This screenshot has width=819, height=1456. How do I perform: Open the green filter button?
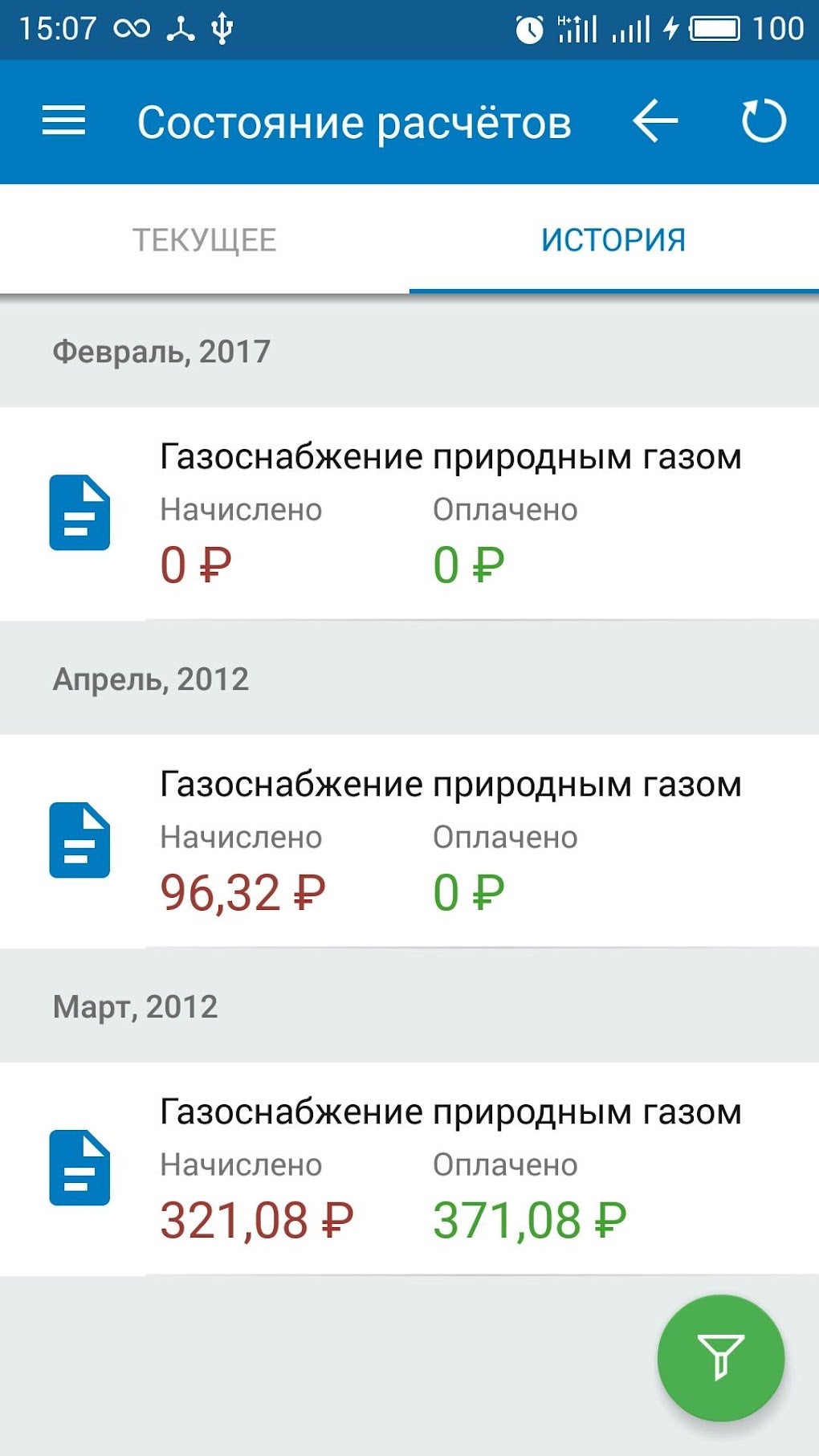(720, 1358)
